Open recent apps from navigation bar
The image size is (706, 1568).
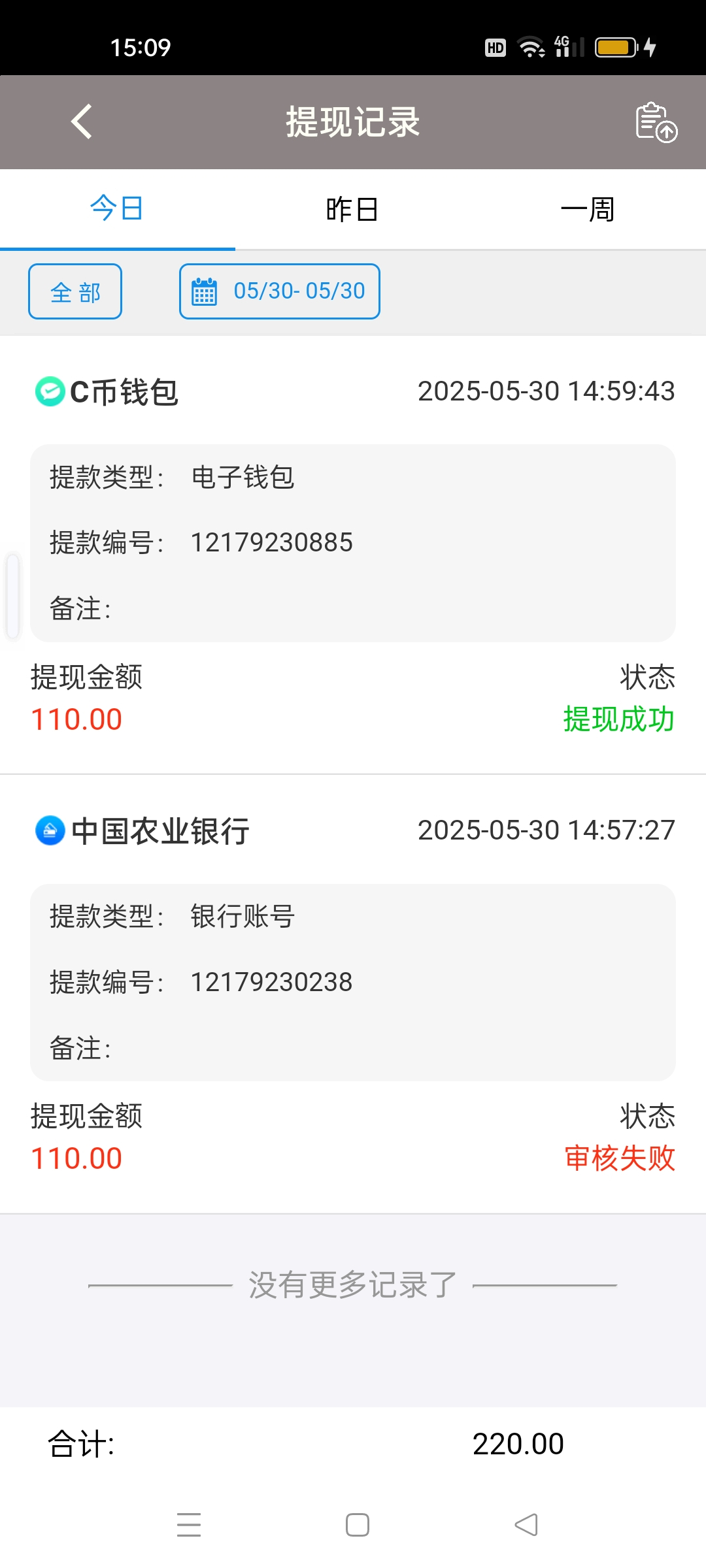189,1525
